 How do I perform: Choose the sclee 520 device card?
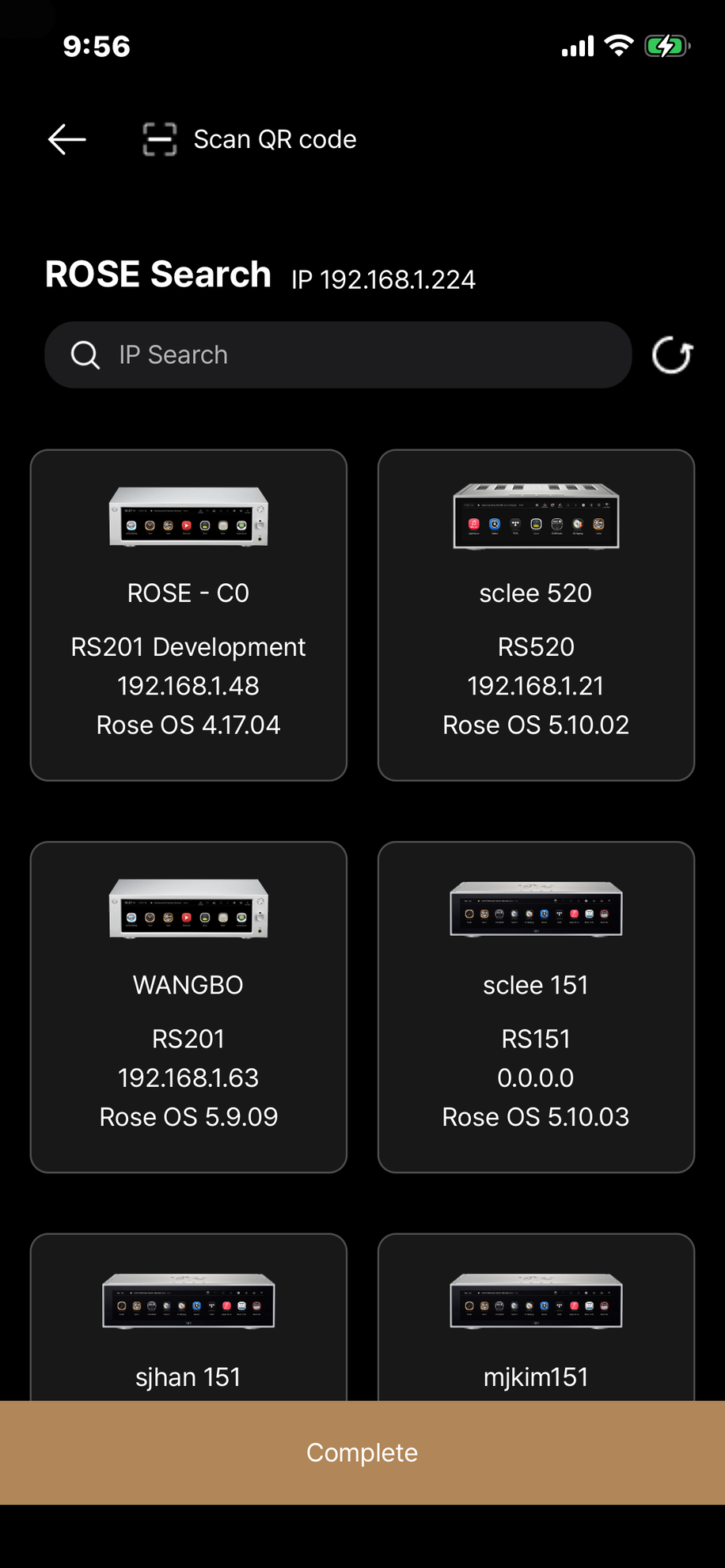pos(536,615)
